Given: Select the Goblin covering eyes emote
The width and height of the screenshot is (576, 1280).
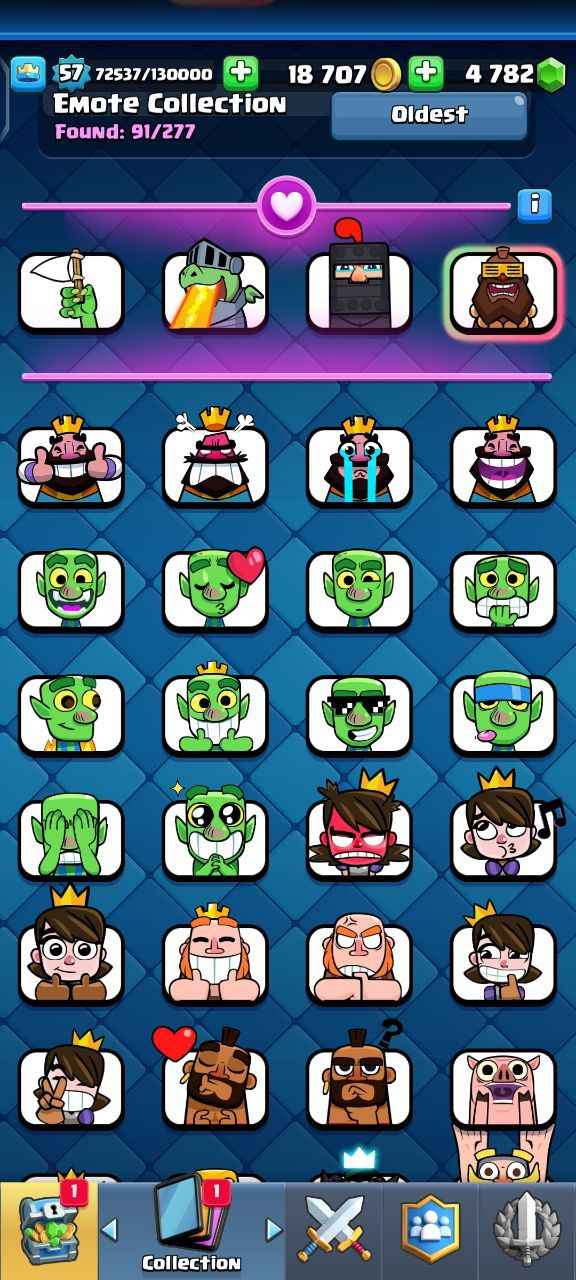Looking at the screenshot, I should [71, 839].
